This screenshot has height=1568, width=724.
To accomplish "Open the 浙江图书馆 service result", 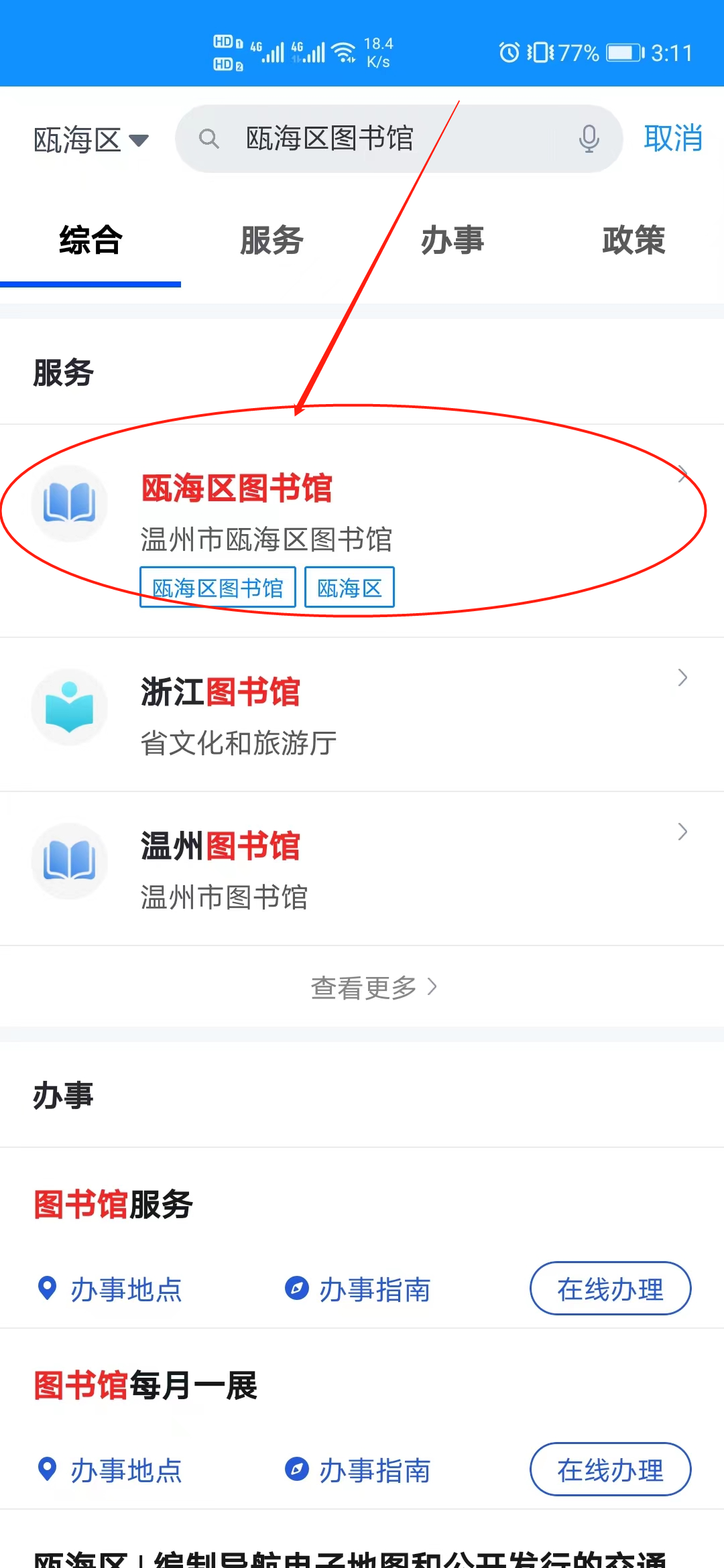I will pos(362,714).
